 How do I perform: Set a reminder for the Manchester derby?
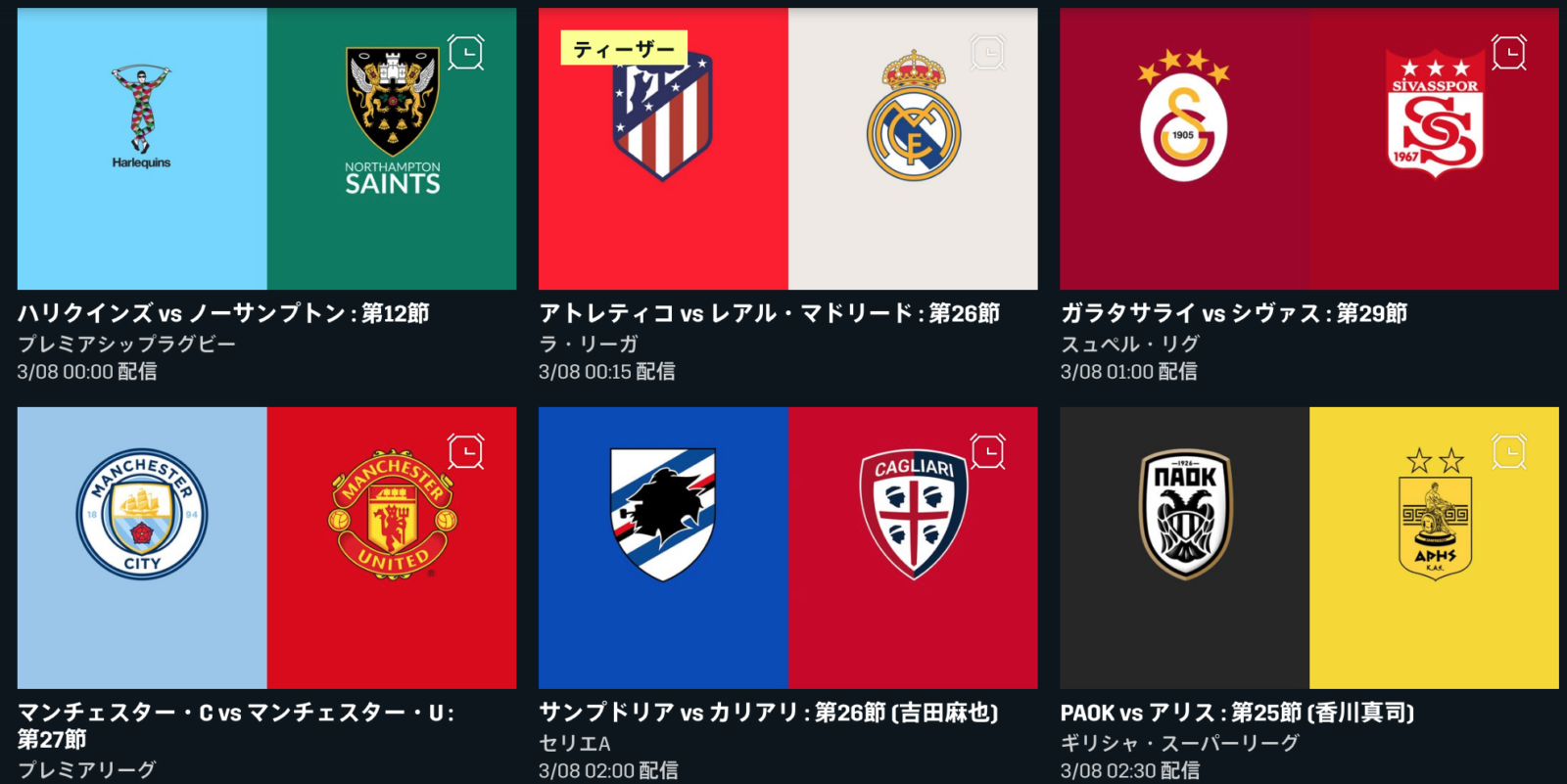[466, 451]
